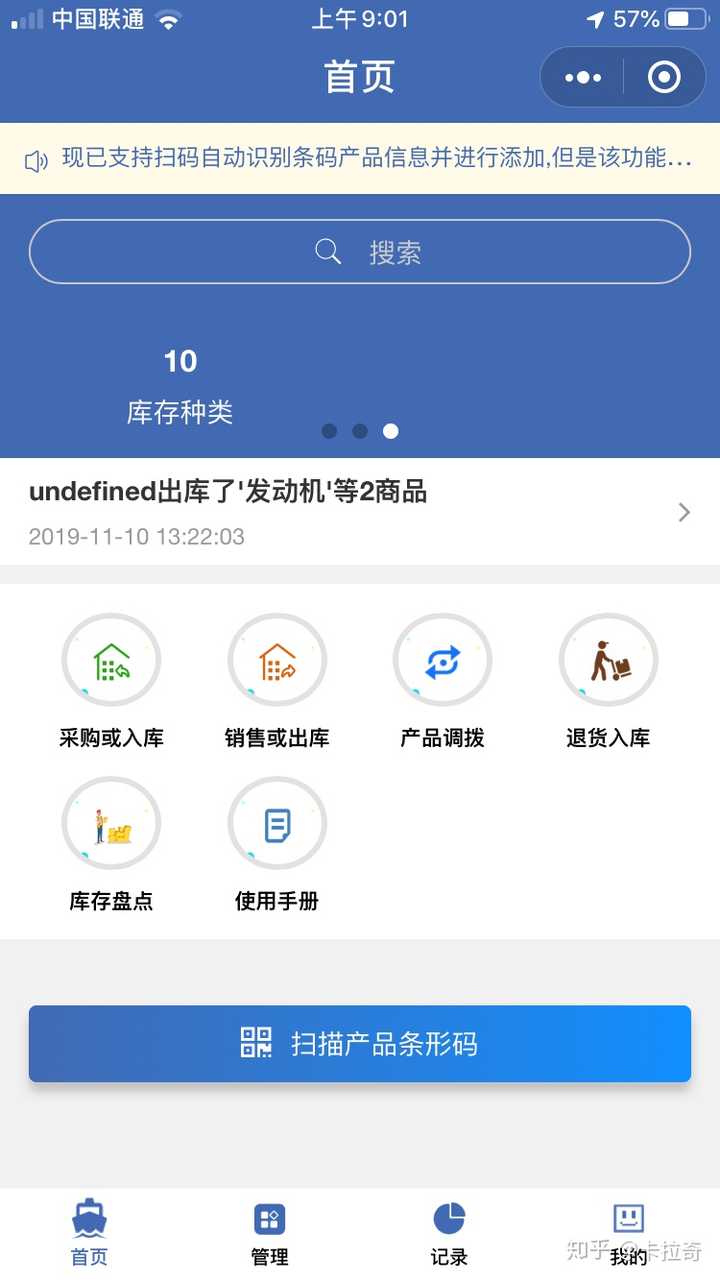Switch to the 管理 tab
Image resolution: width=720 pixels, height=1281 pixels.
pyautogui.click(x=270, y=1234)
